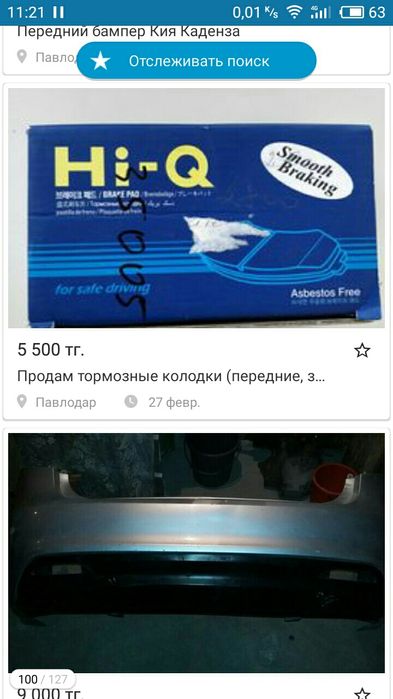Open the Передний бампер Кия Каденза listing
The image size is (393, 699).
coord(128,31)
